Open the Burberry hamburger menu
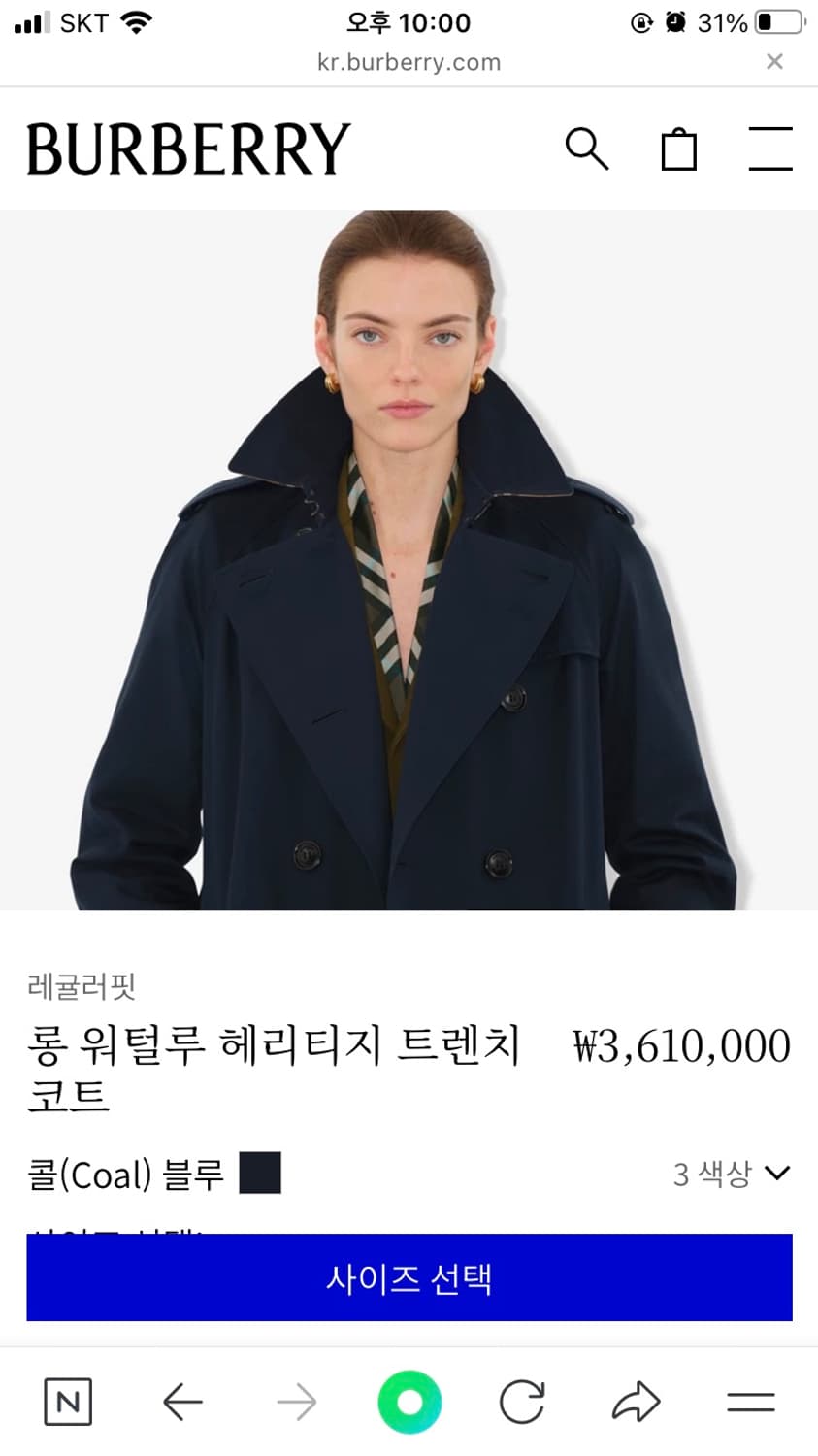 click(769, 150)
